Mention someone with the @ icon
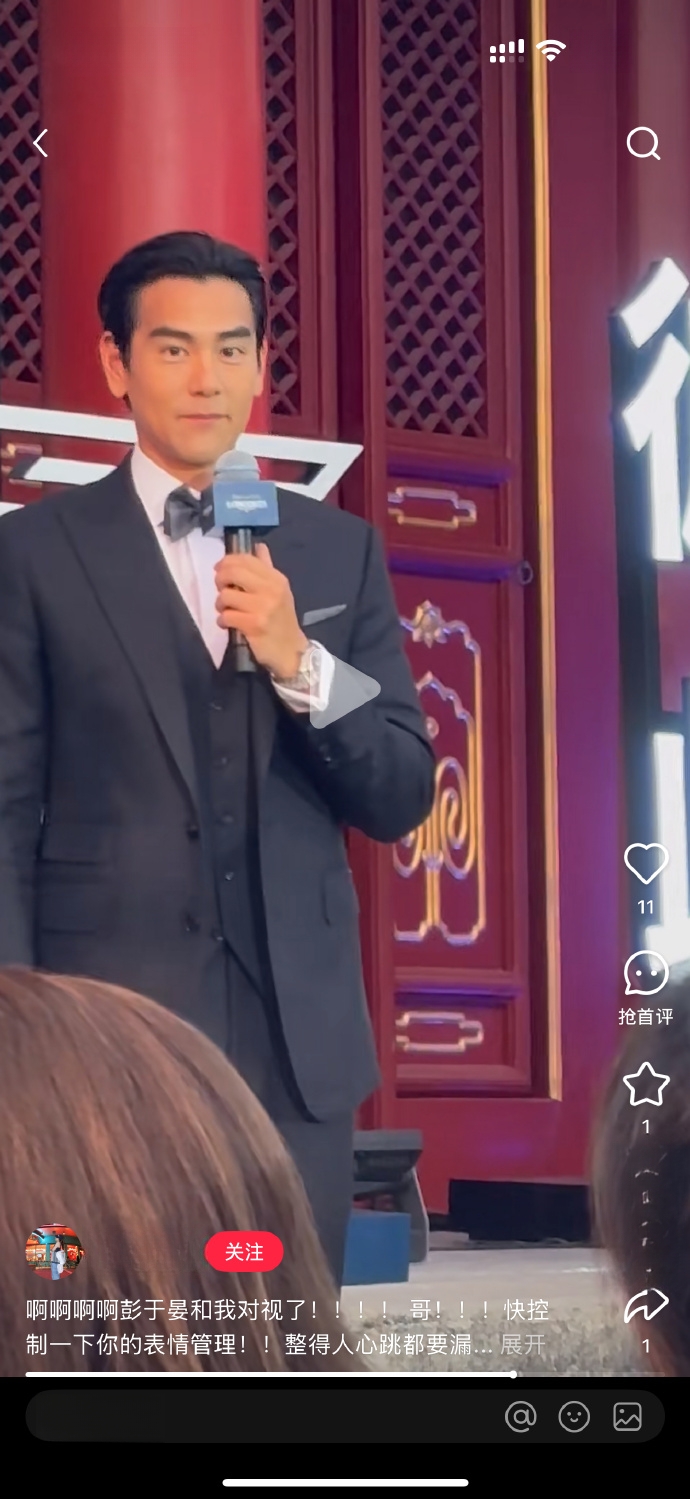690x1499 pixels. pyautogui.click(x=520, y=1416)
